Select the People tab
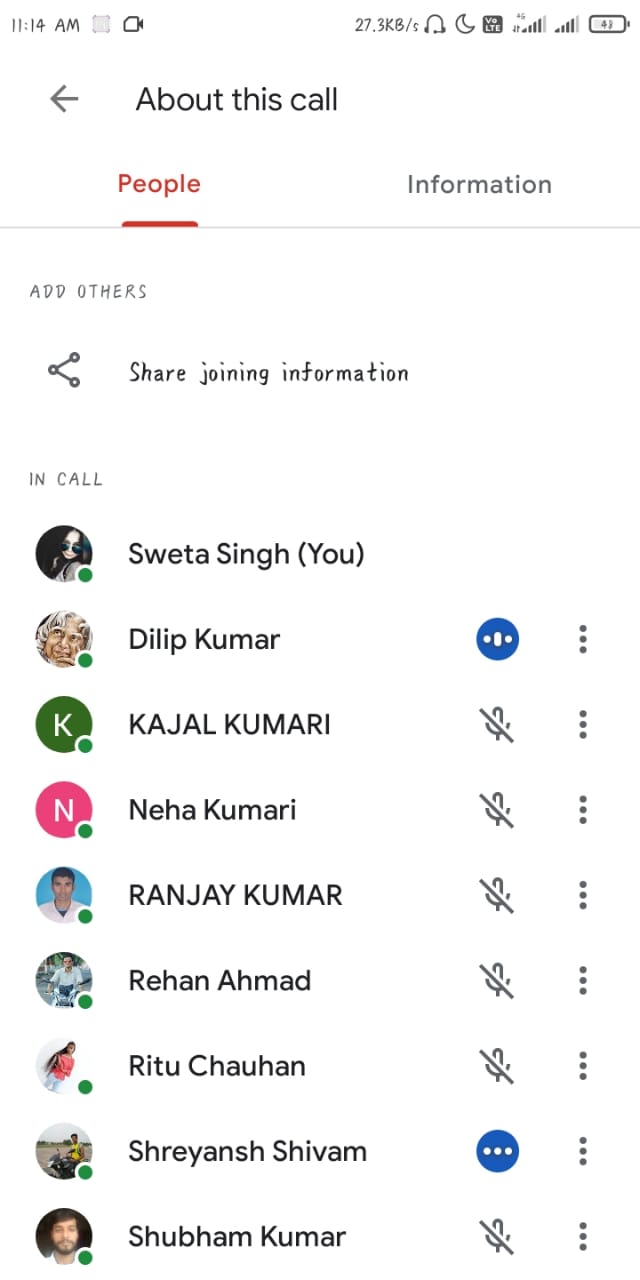 click(x=159, y=185)
